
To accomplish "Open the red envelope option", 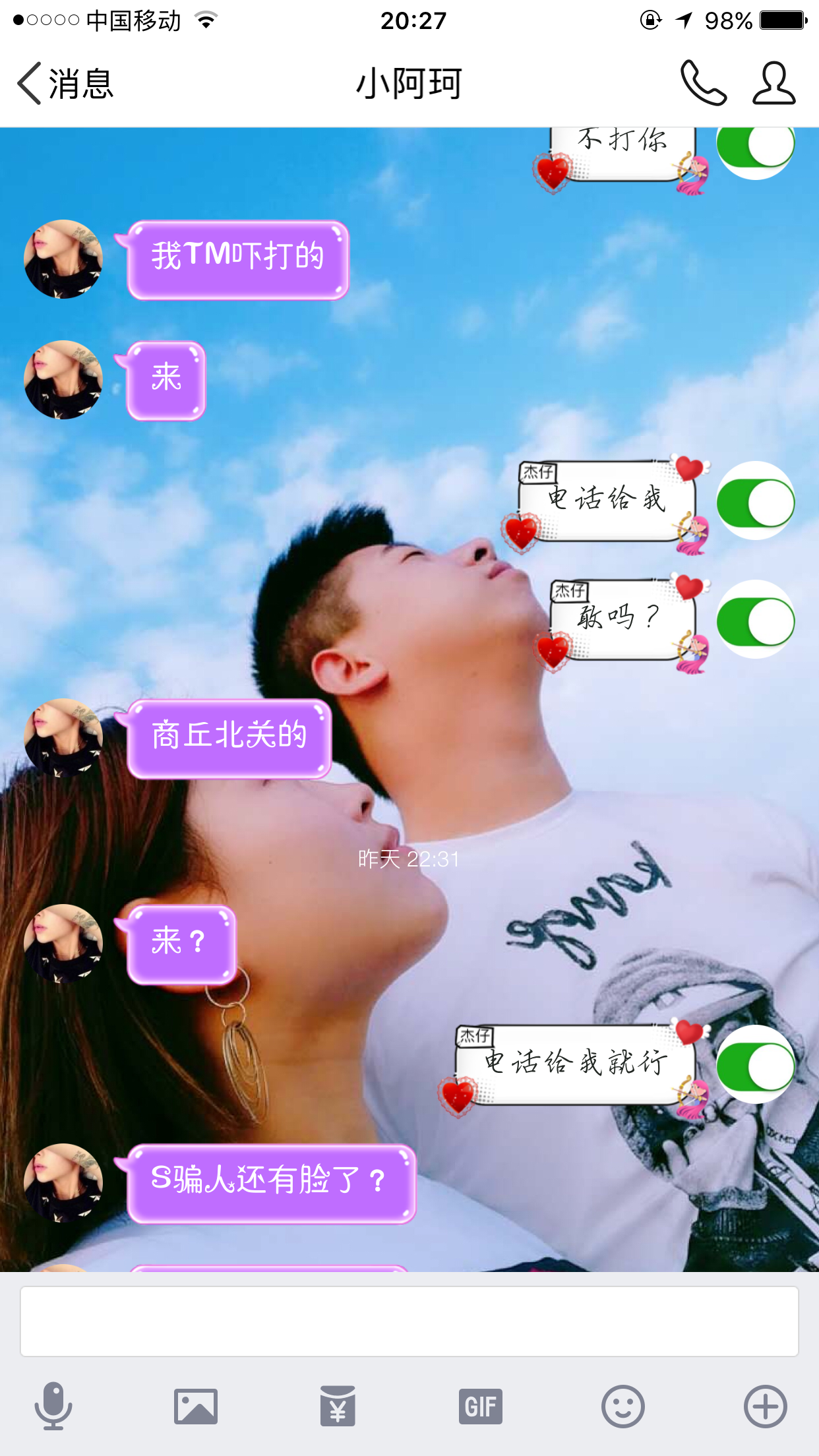I will [x=338, y=1406].
